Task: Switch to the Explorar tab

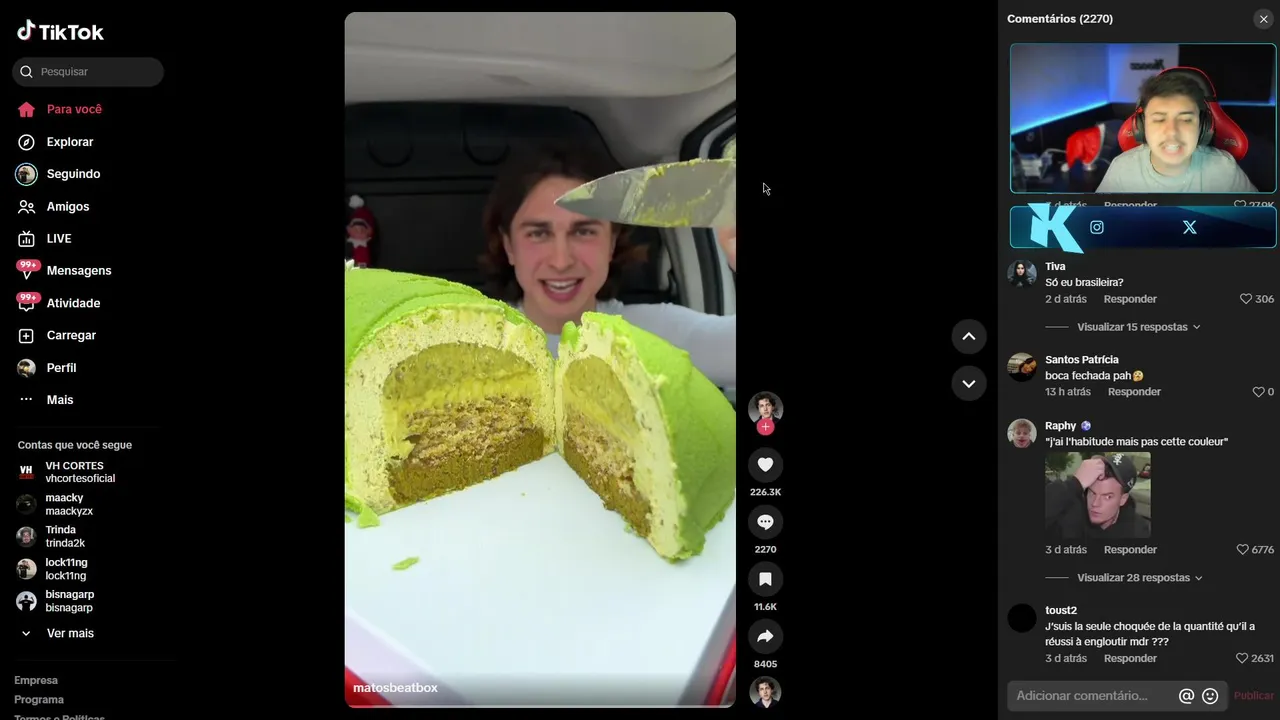Action: point(69,142)
